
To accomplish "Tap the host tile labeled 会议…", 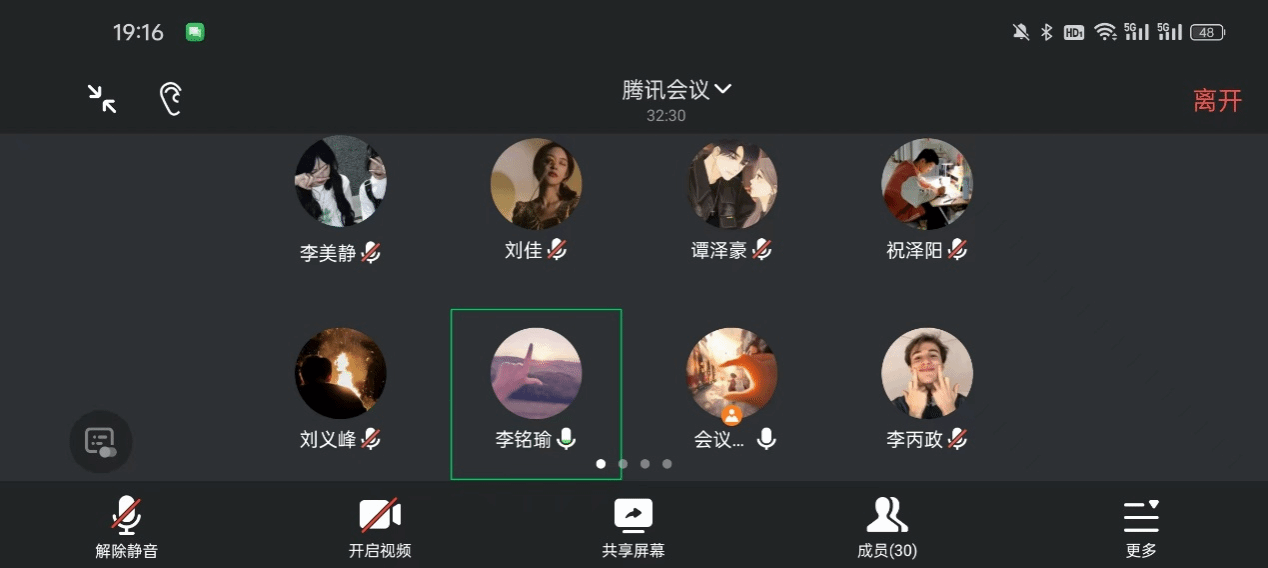I will point(732,373).
